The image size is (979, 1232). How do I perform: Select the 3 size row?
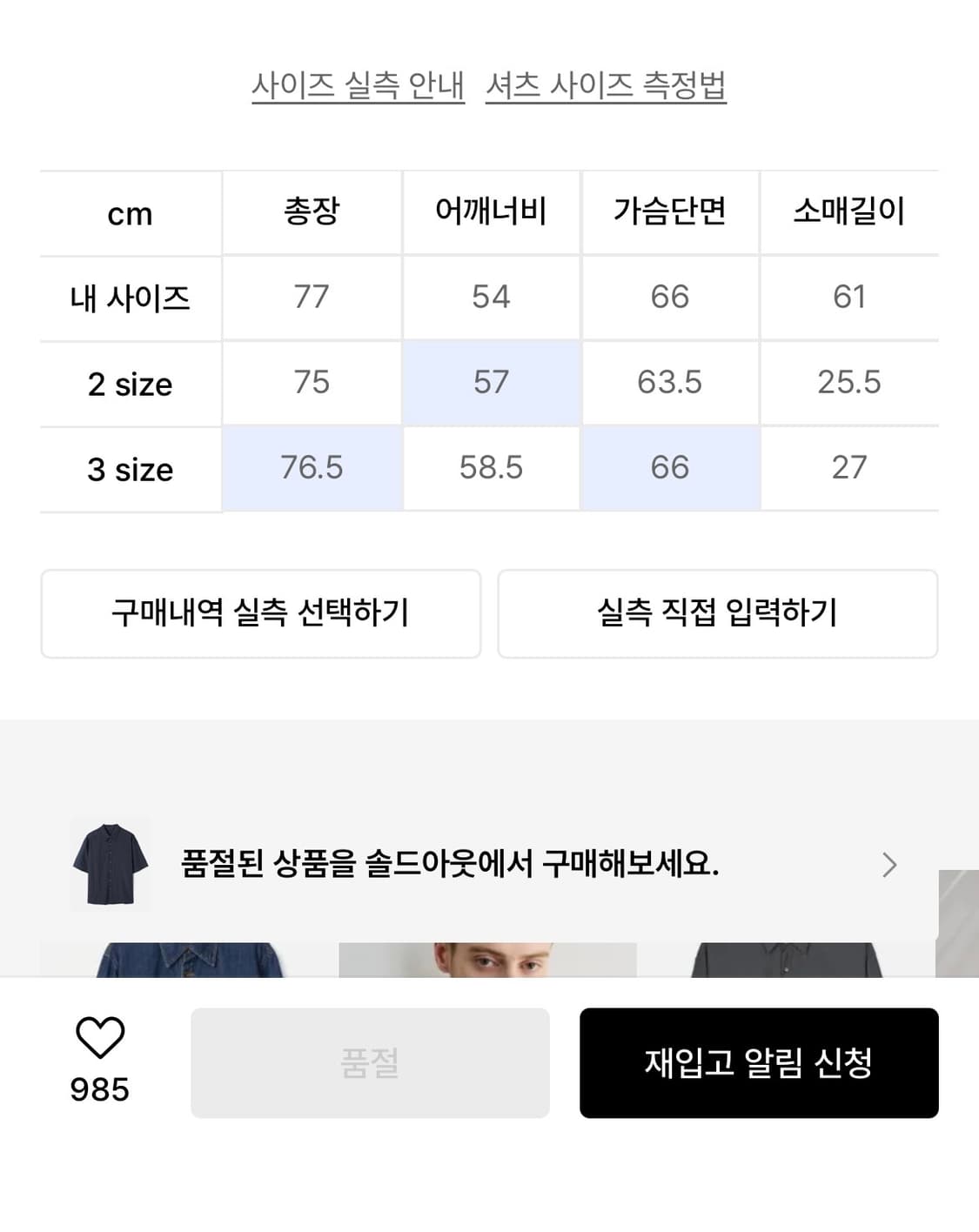point(128,469)
